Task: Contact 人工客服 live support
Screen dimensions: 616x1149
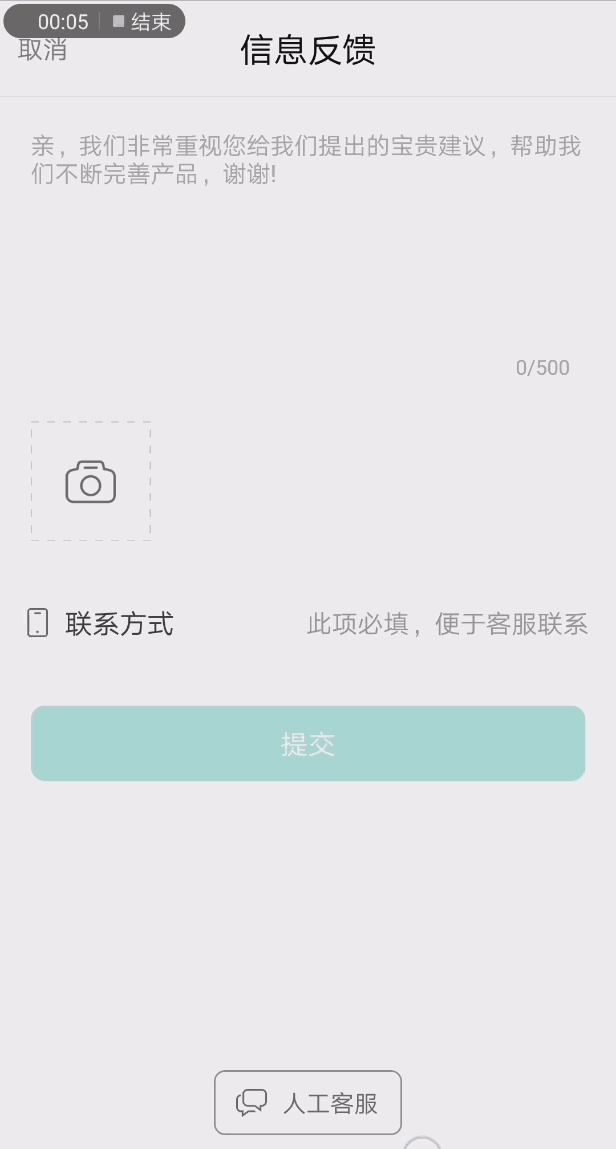Action: pyautogui.click(x=308, y=1103)
